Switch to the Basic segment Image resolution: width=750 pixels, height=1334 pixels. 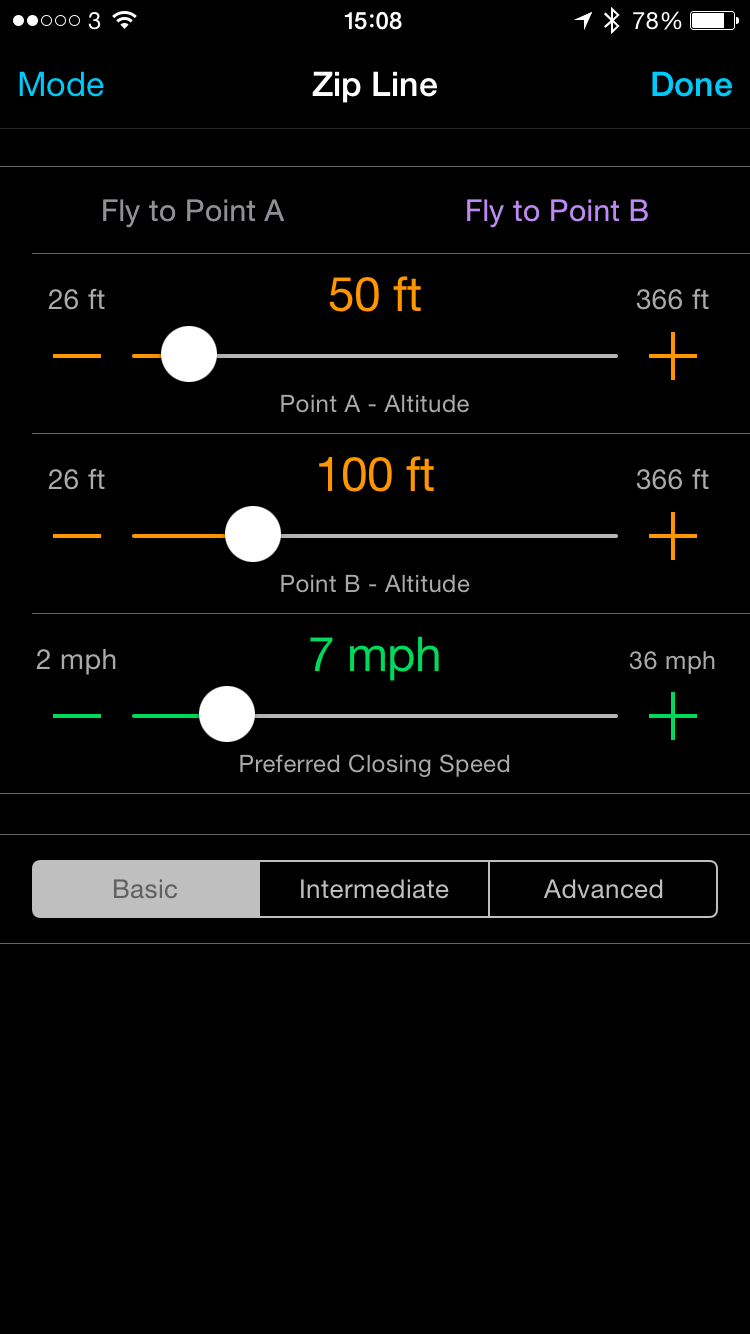tap(146, 889)
